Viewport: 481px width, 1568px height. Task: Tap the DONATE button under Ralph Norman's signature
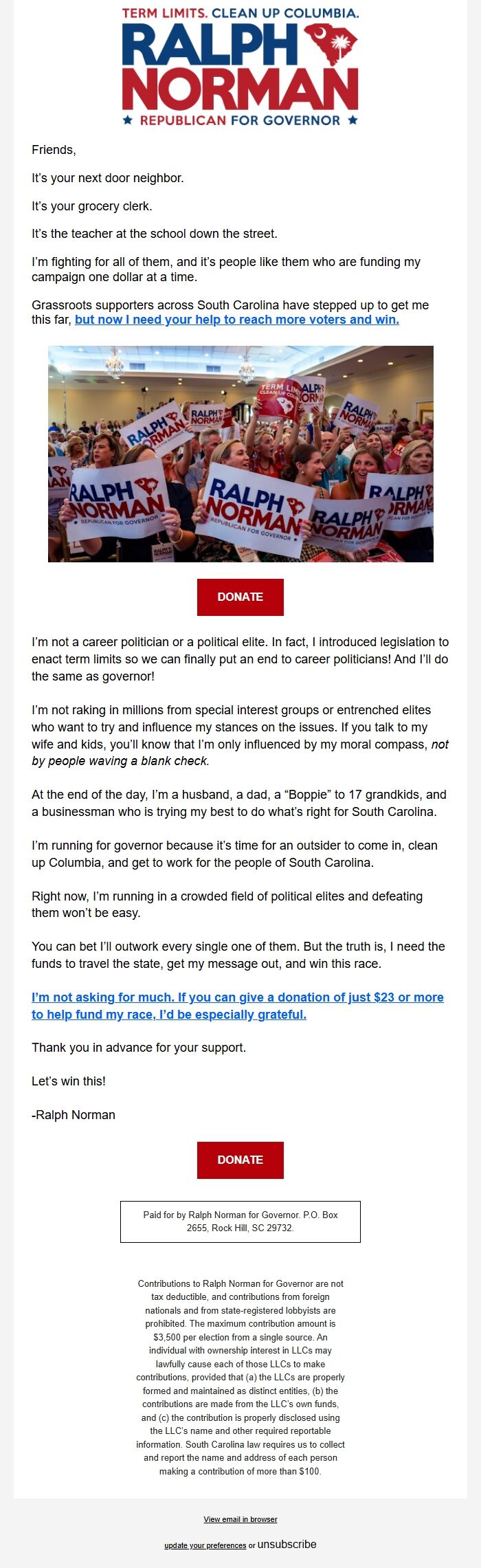[240, 1160]
